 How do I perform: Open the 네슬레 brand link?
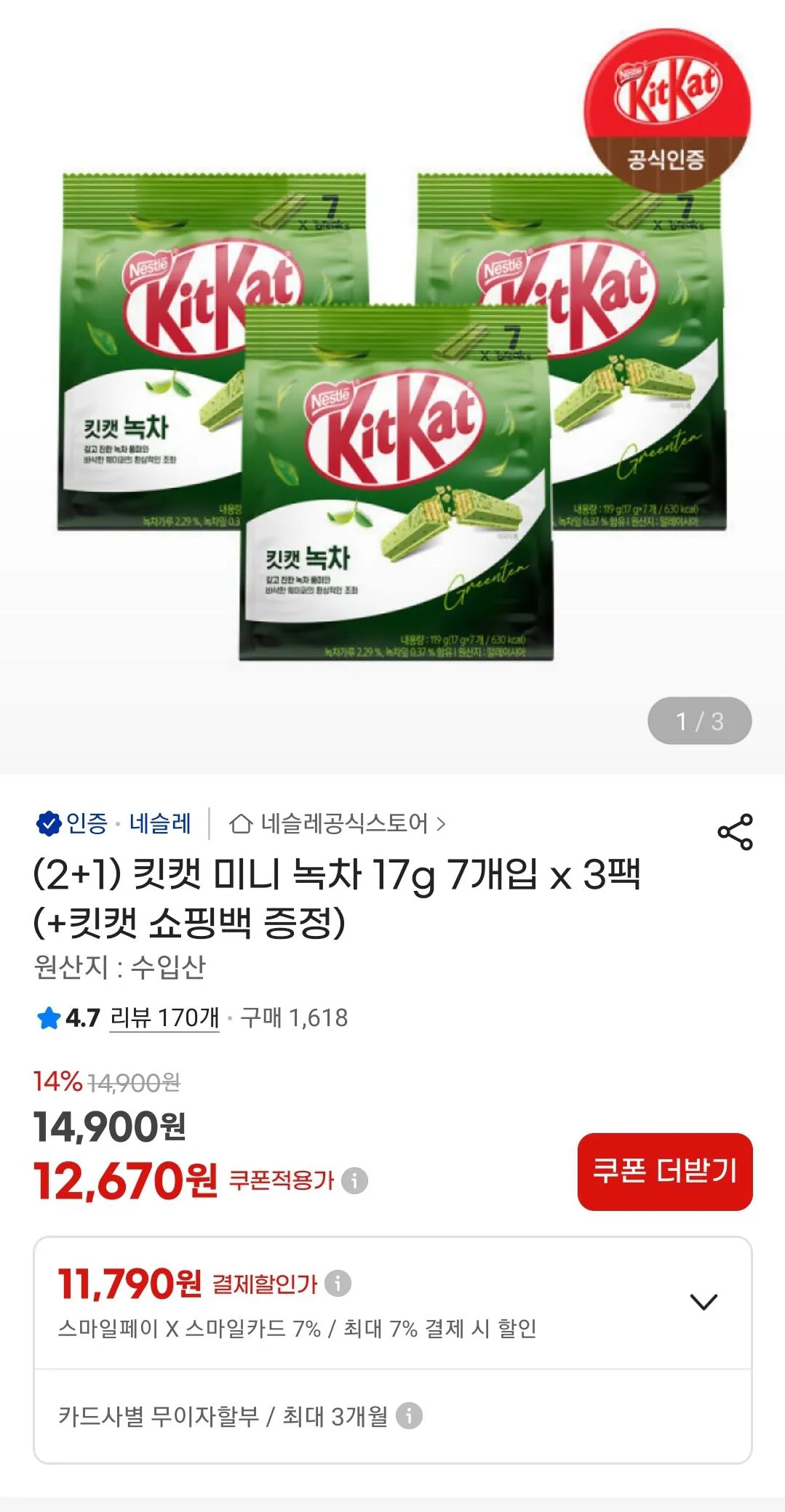160,823
